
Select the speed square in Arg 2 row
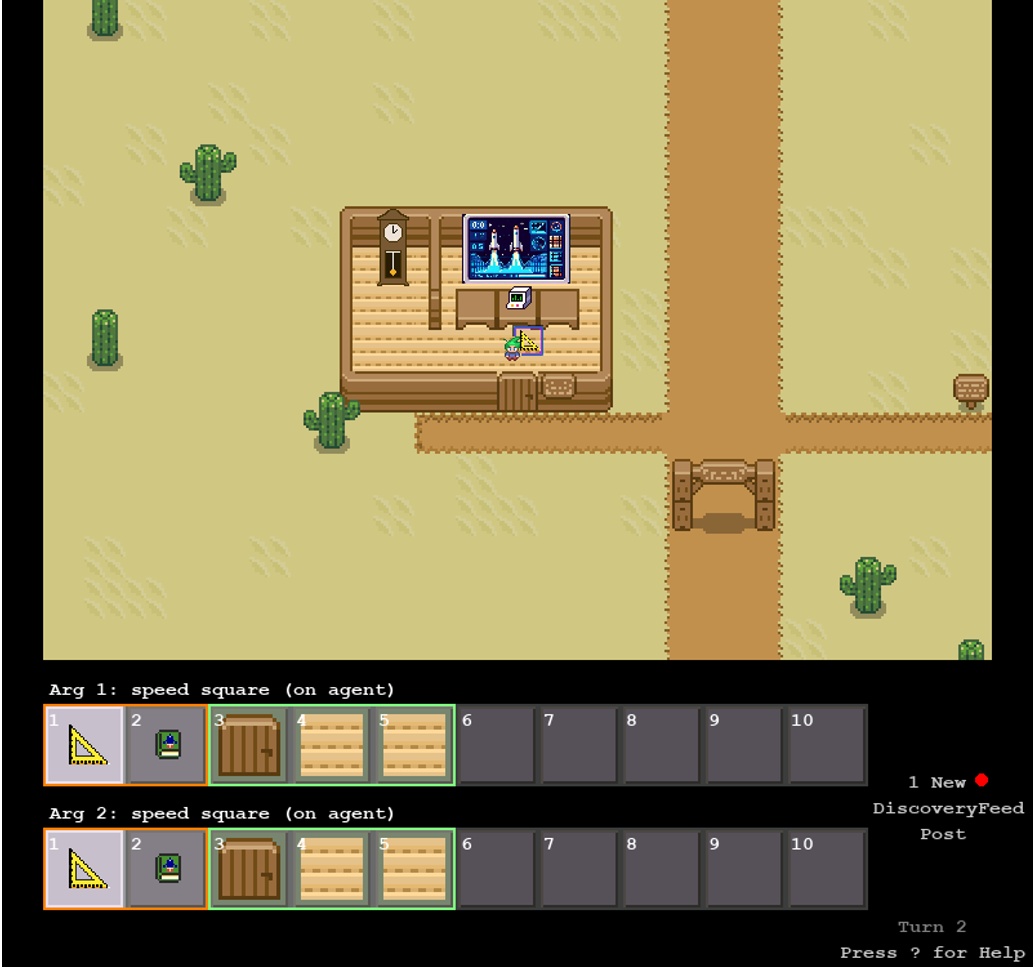pyautogui.click(x=85, y=869)
